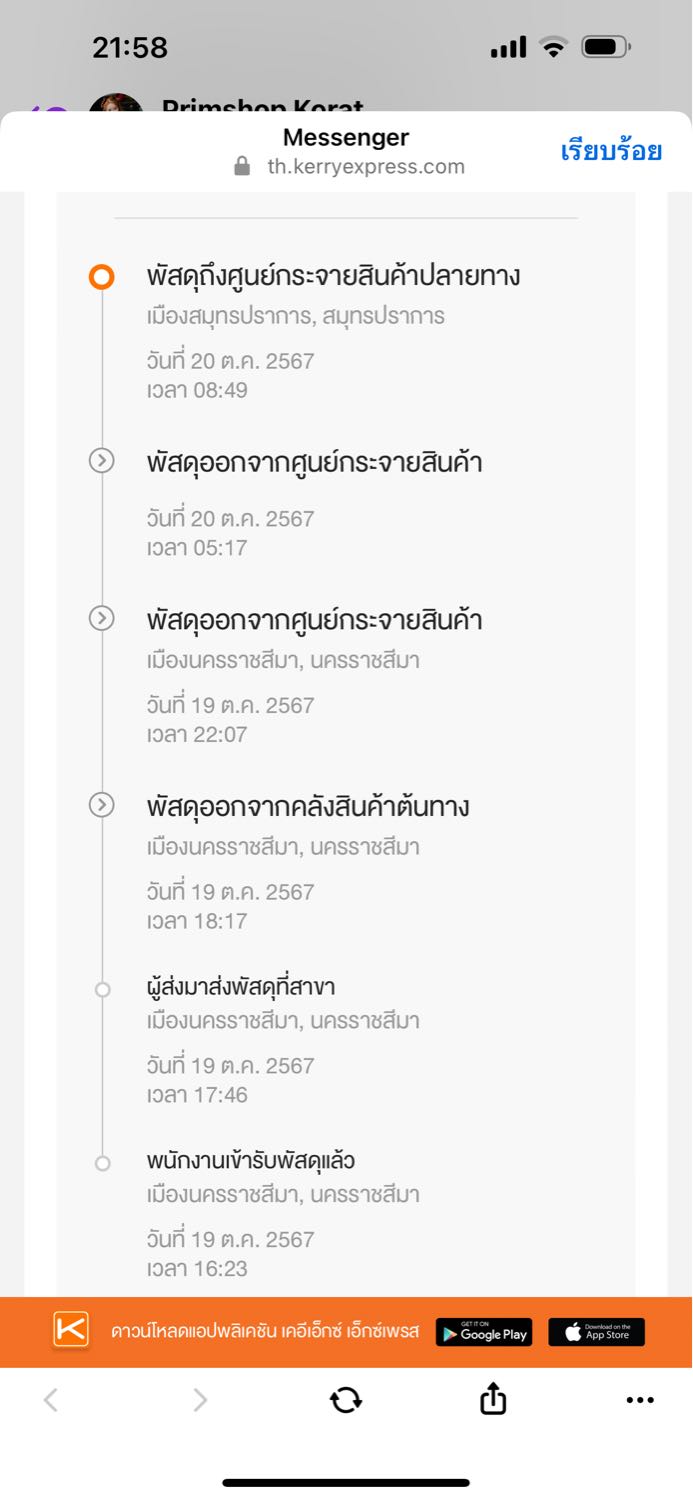
Task: Open the three-dots more menu
Action: click(x=640, y=1400)
